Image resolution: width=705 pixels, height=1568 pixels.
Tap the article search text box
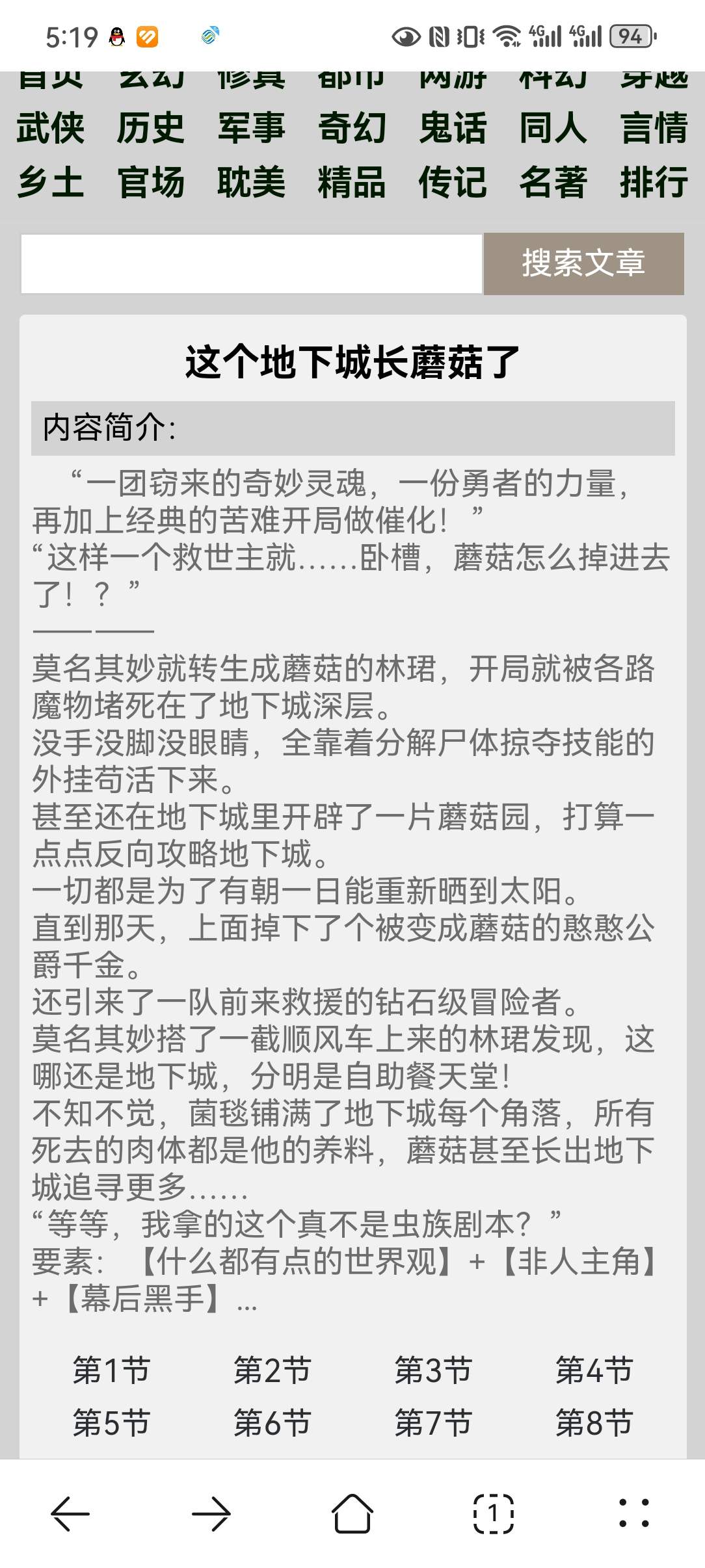pos(251,264)
